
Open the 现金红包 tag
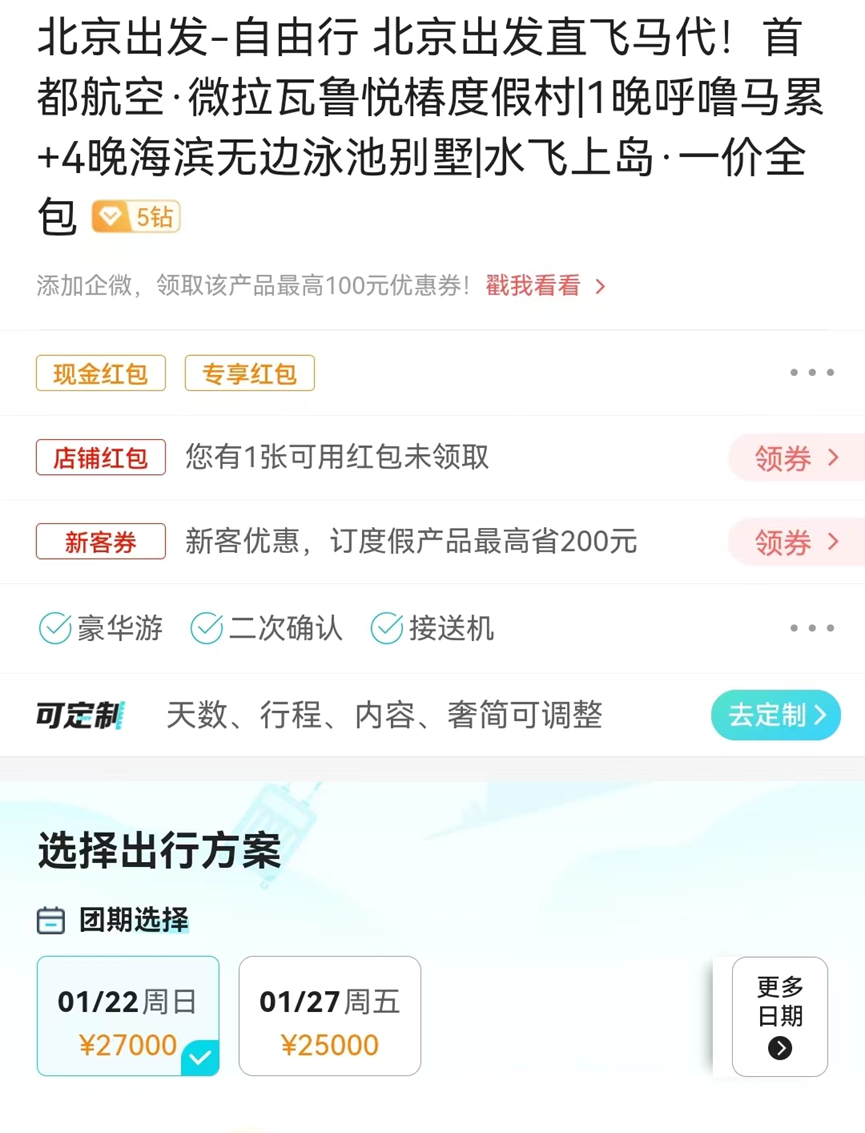[101, 374]
